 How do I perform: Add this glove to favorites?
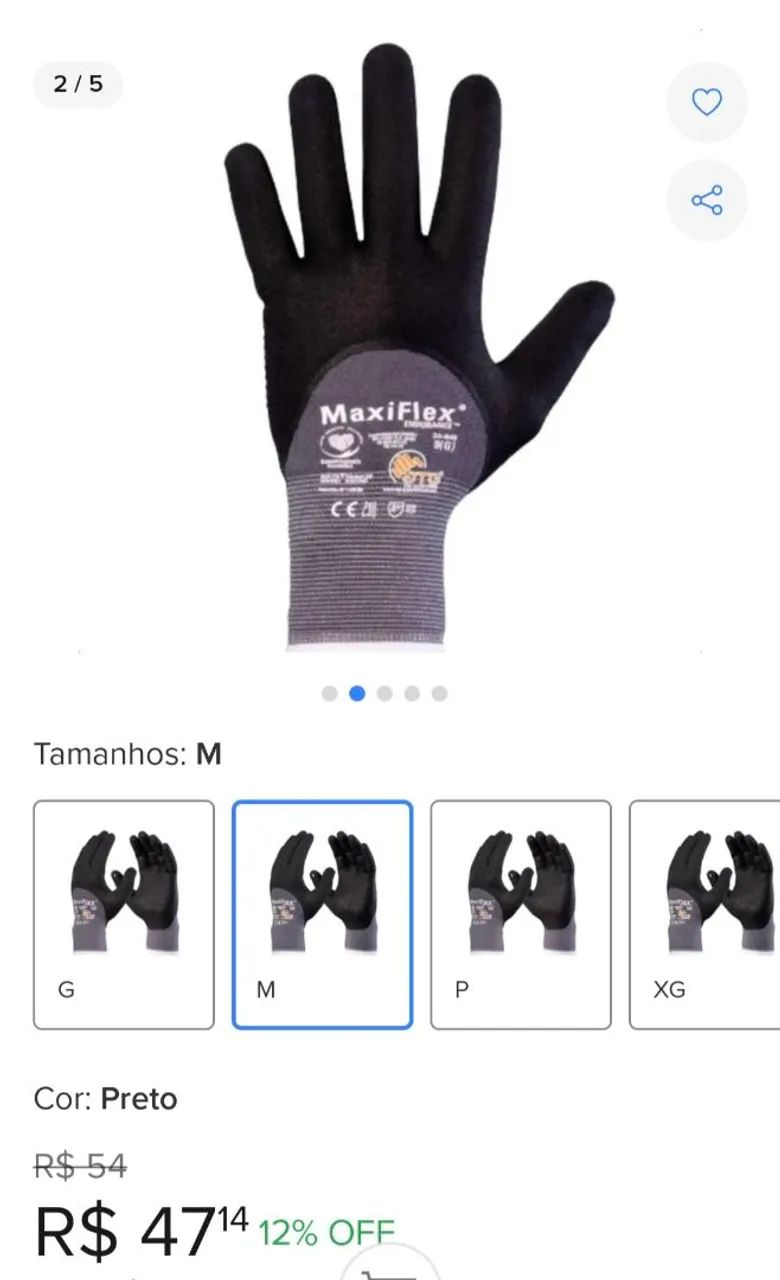(x=707, y=102)
